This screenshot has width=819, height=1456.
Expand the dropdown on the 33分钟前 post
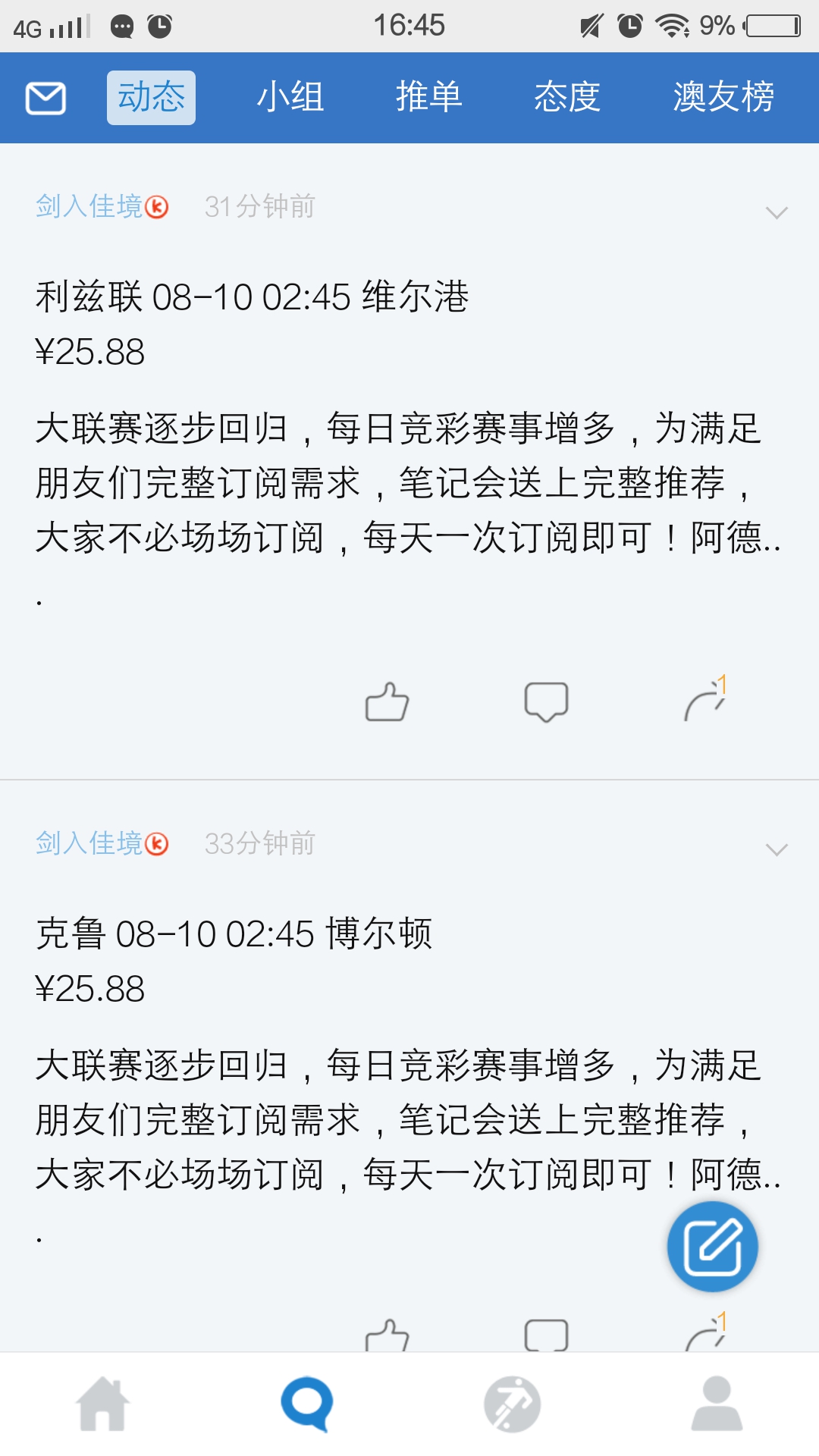point(777,849)
